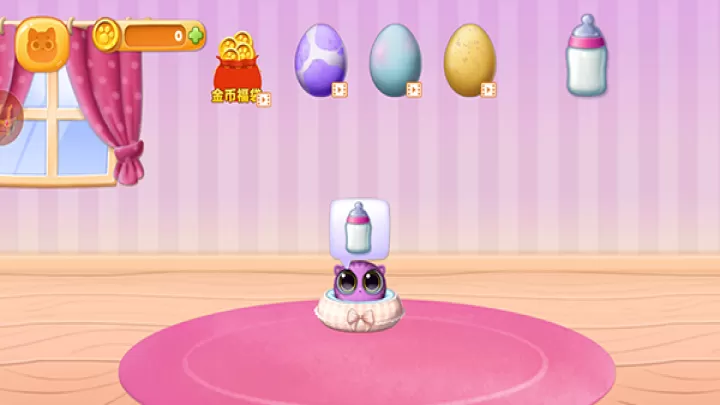Tap the baby pet in the basket
The image size is (720, 405).
[x=359, y=285]
